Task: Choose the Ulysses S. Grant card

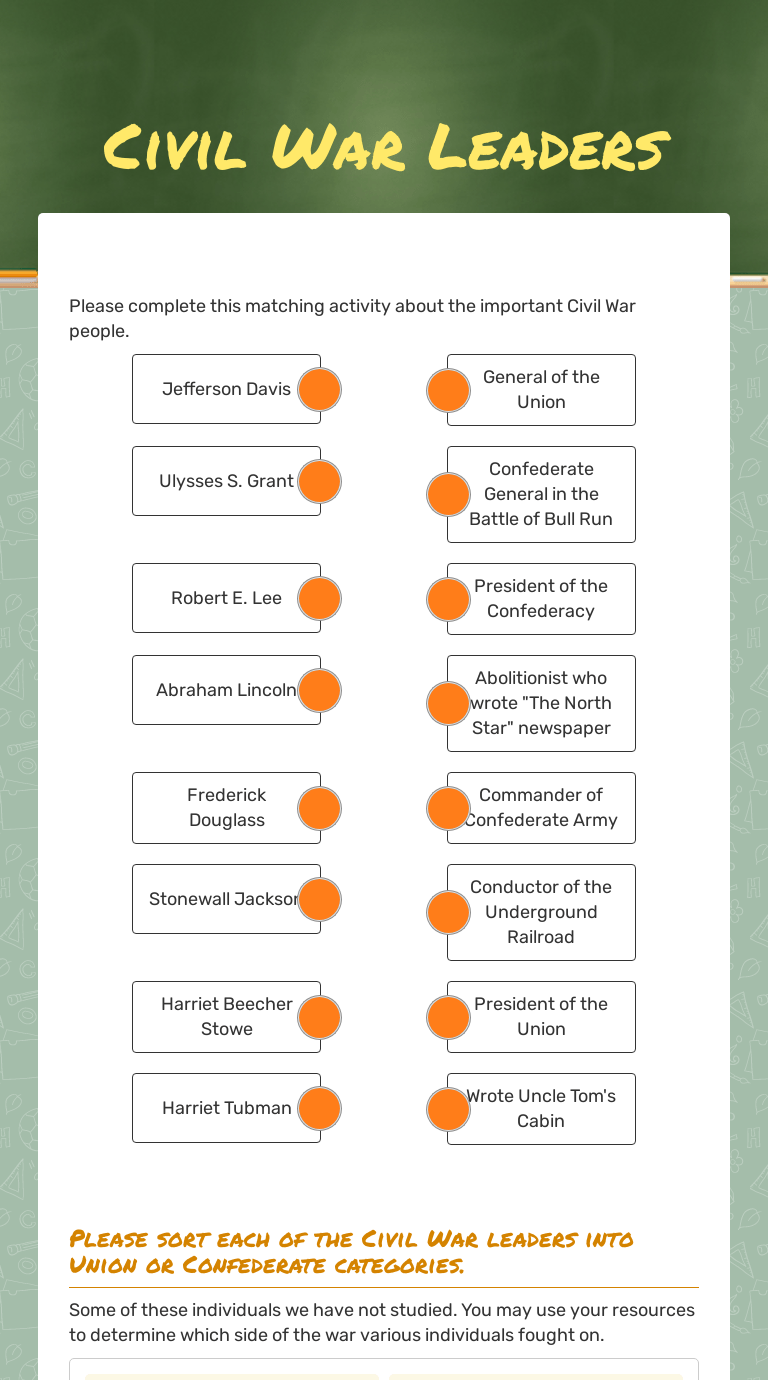Action: (226, 481)
